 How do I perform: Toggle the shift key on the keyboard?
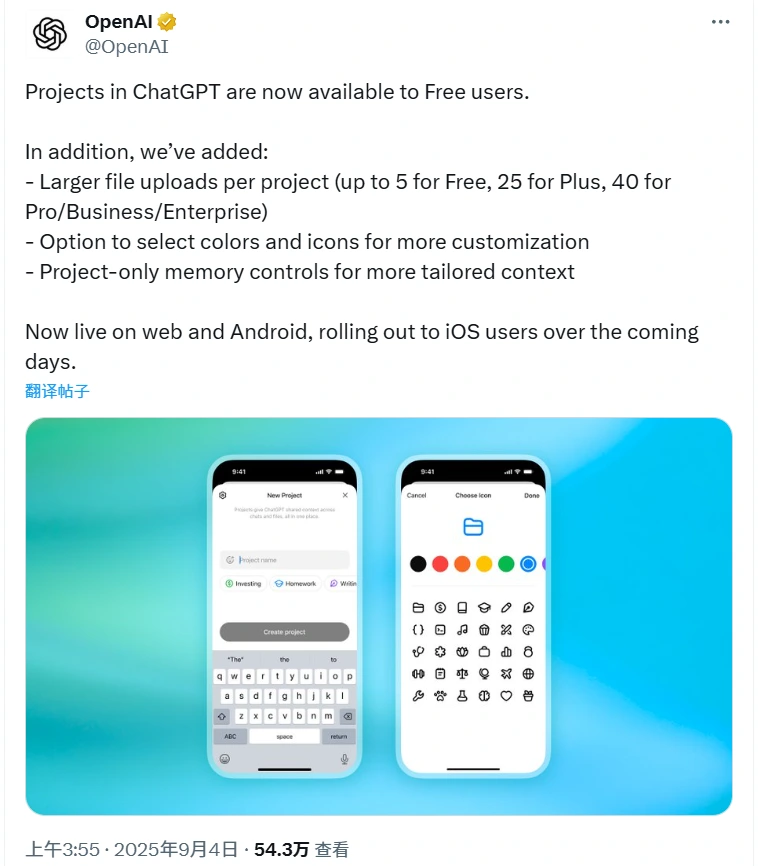tap(224, 716)
